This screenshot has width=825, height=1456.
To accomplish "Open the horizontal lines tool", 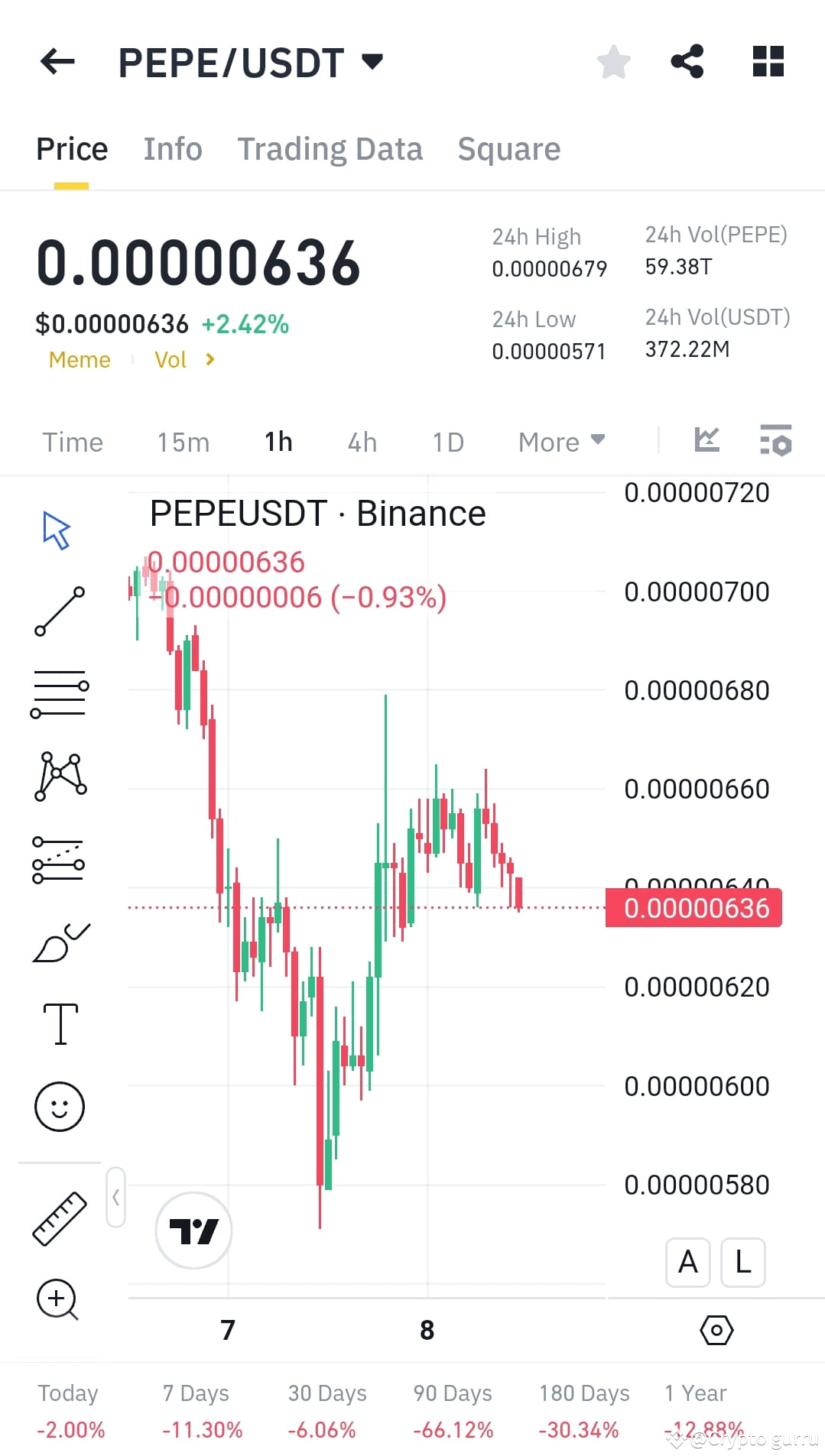I will [x=59, y=693].
